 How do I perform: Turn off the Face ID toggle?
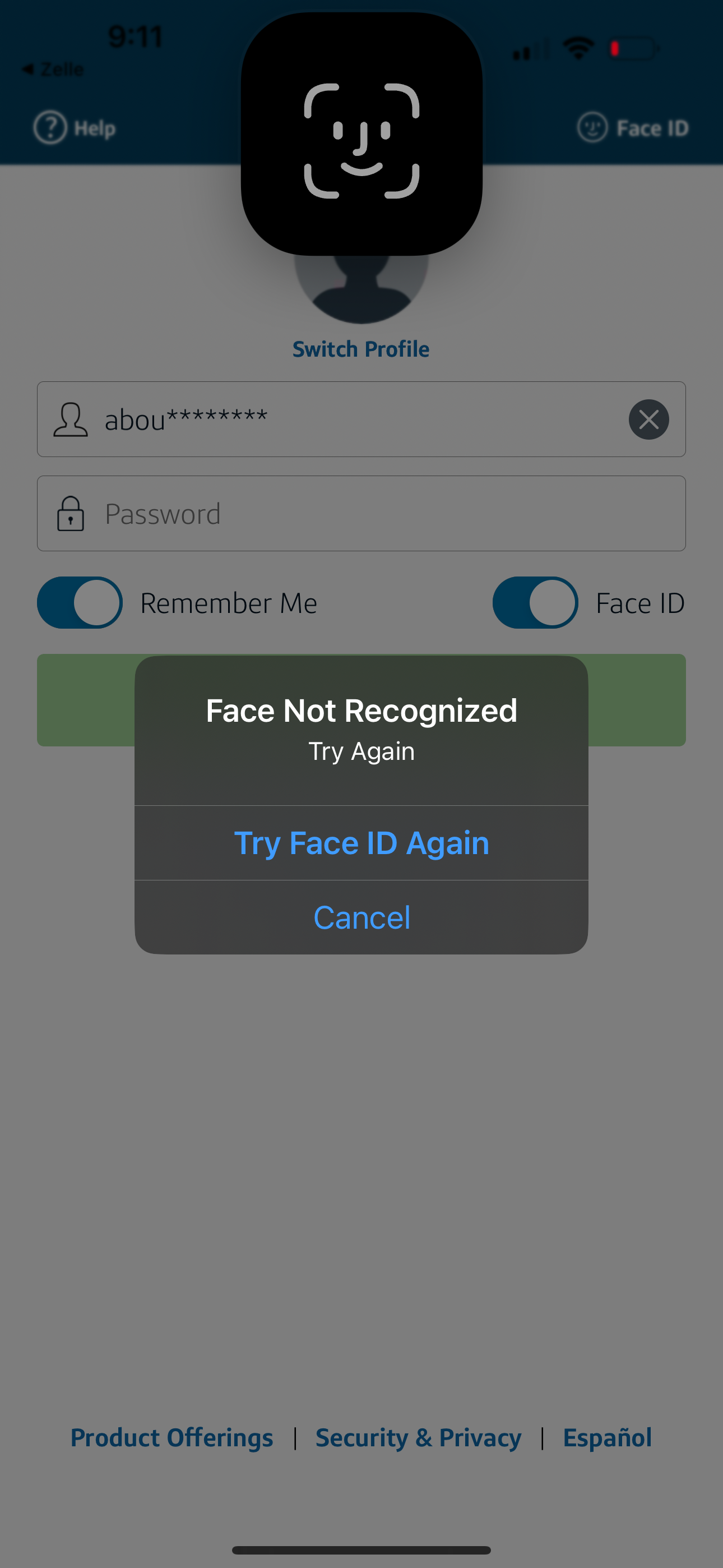(536, 603)
